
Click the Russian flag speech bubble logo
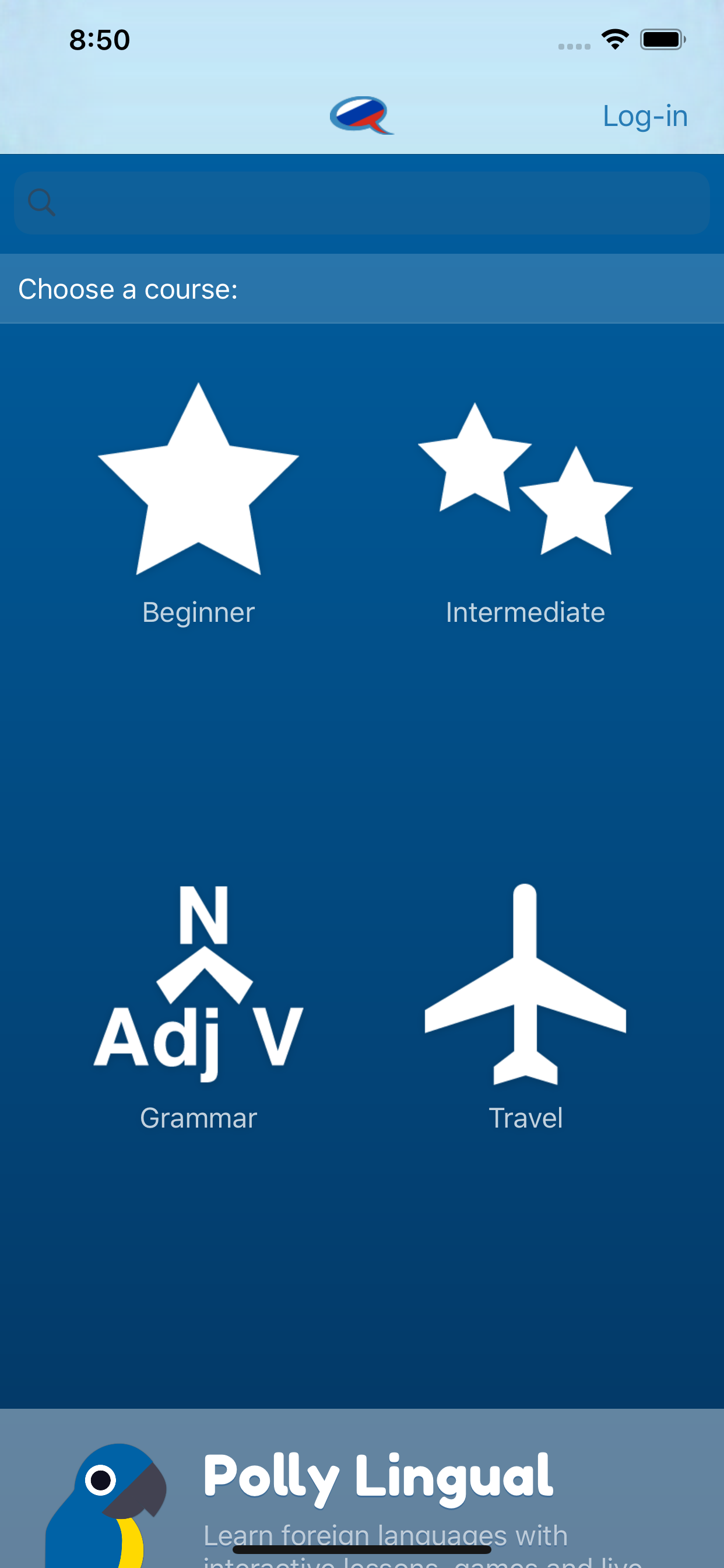[x=360, y=116]
